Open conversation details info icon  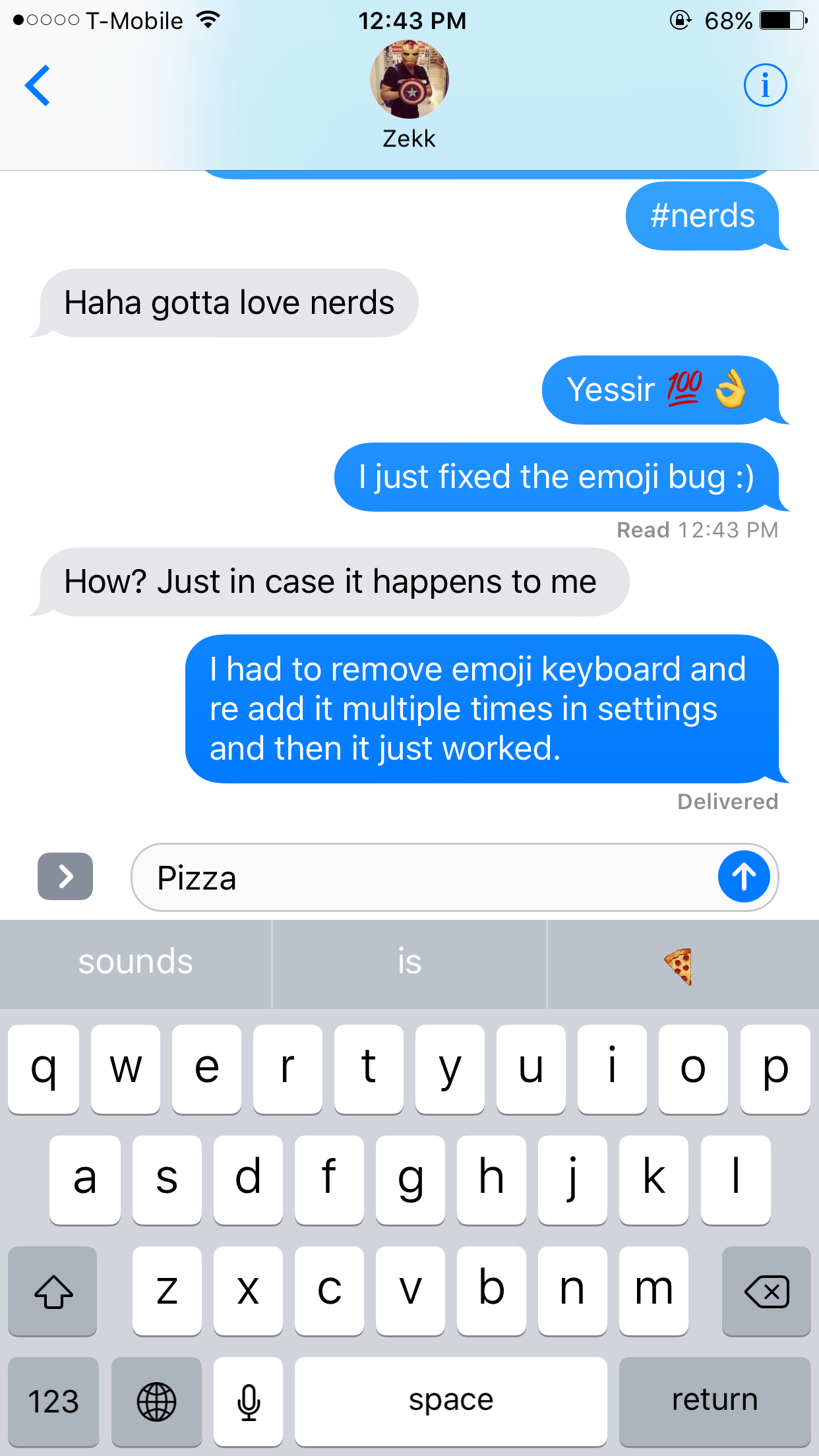(765, 85)
